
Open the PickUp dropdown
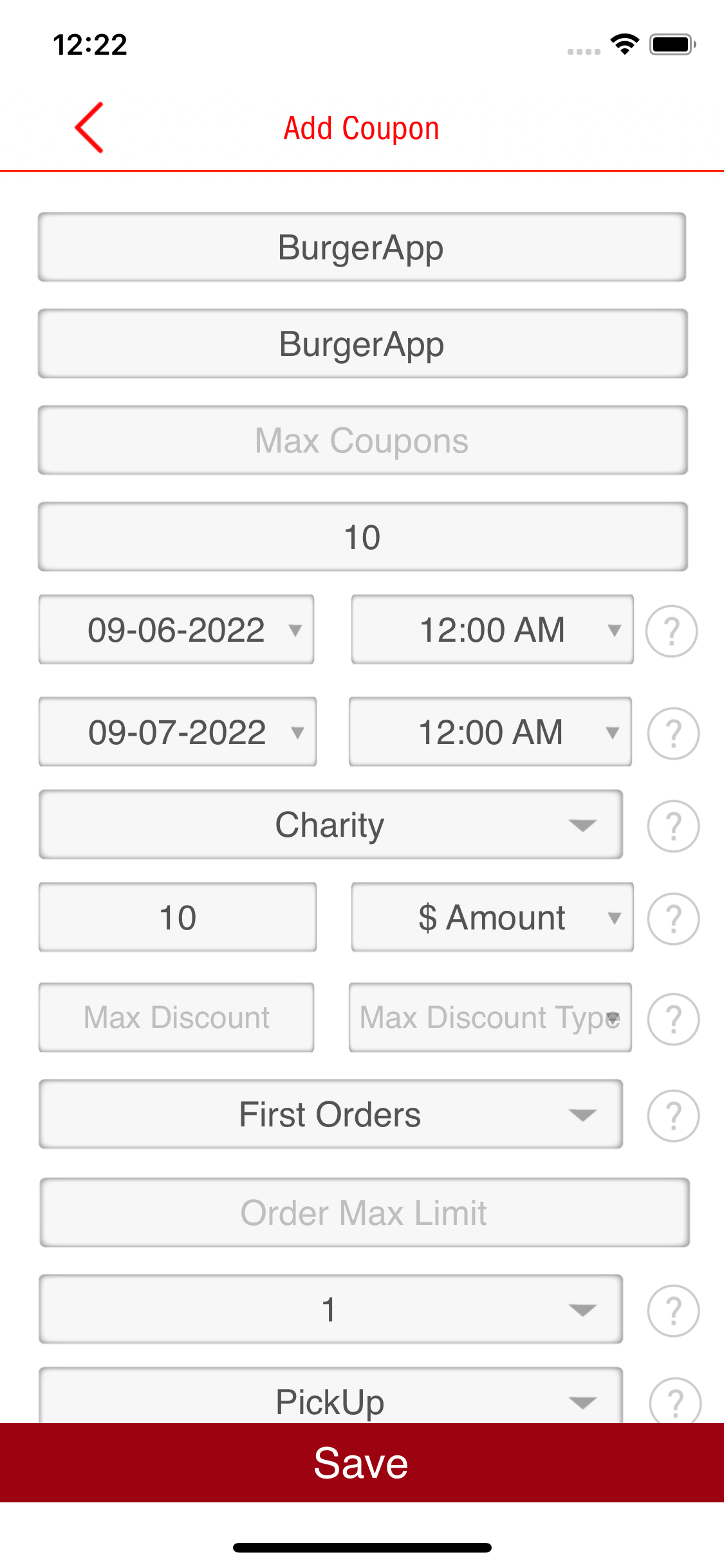point(331,1398)
